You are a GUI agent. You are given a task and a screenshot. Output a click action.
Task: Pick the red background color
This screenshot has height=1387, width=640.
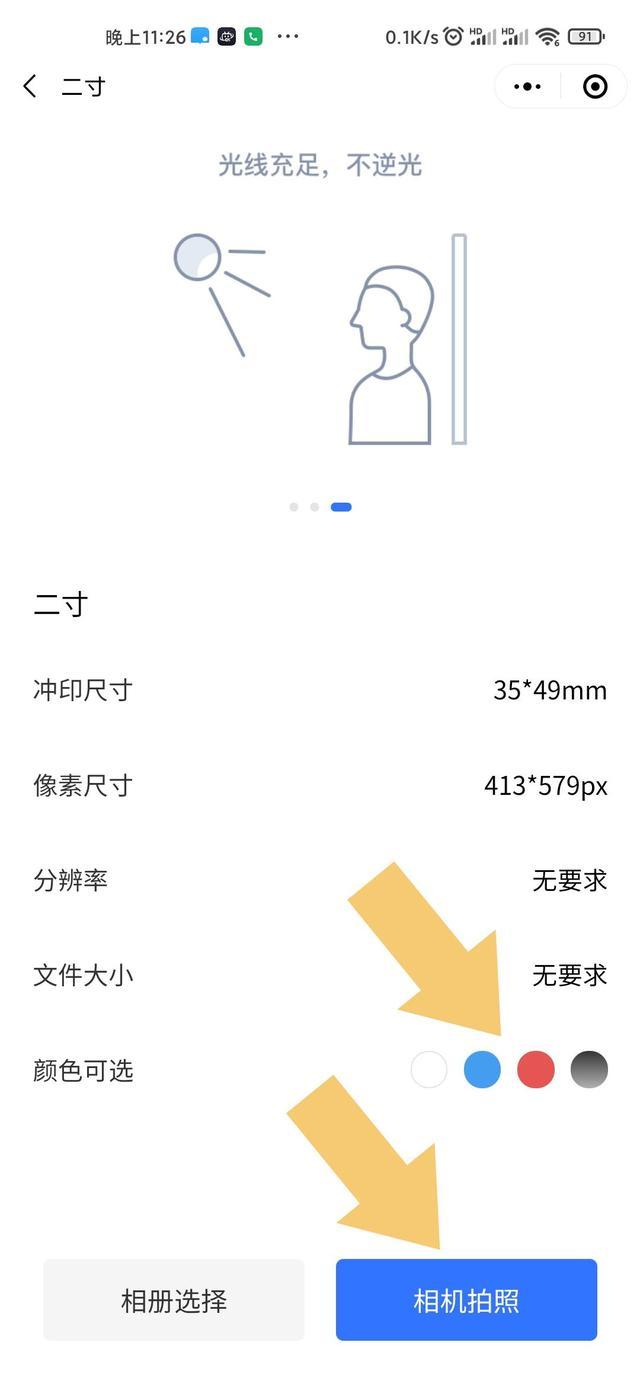pos(536,1070)
